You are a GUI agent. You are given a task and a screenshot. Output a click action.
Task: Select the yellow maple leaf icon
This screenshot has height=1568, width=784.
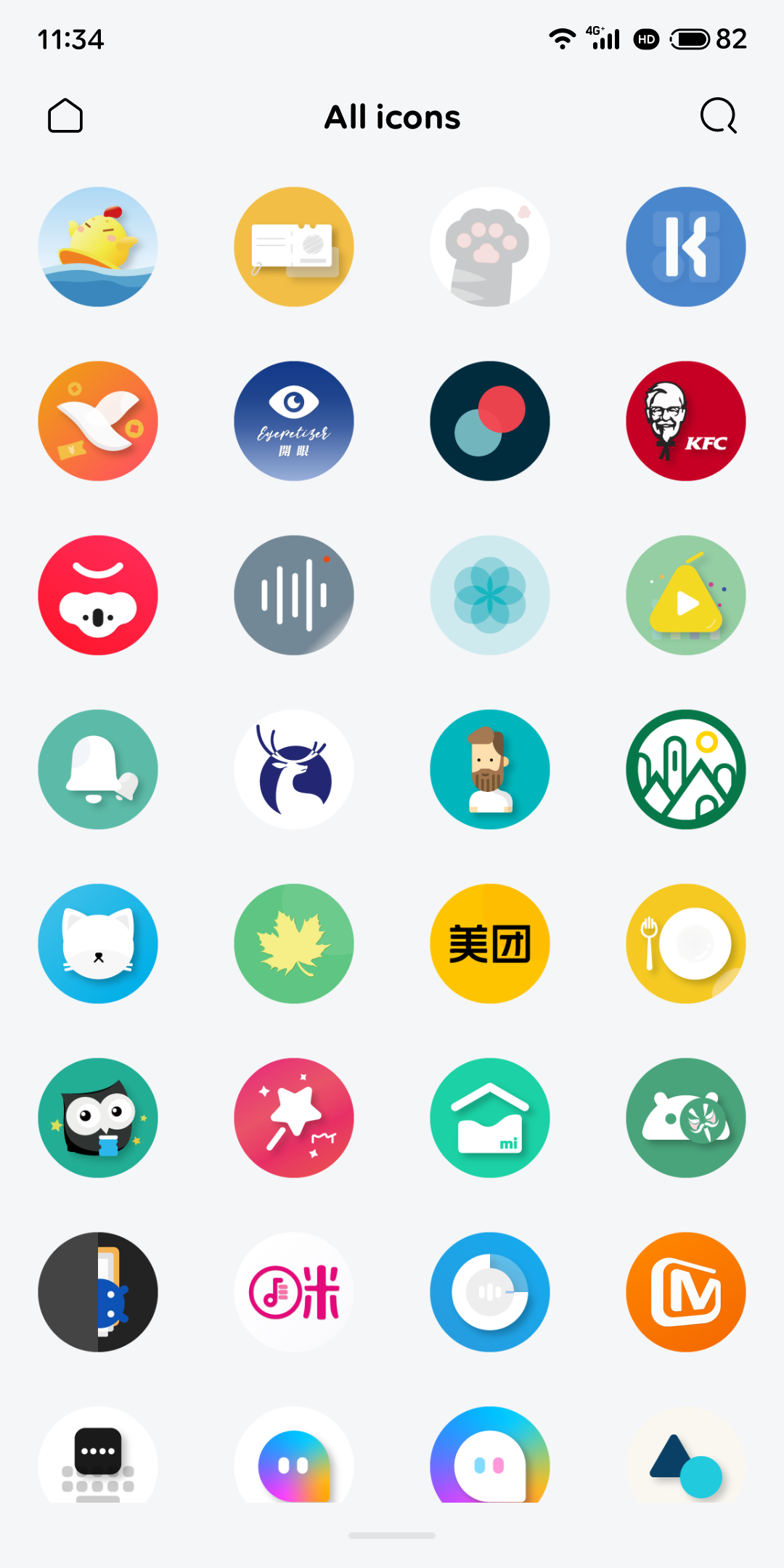294,944
